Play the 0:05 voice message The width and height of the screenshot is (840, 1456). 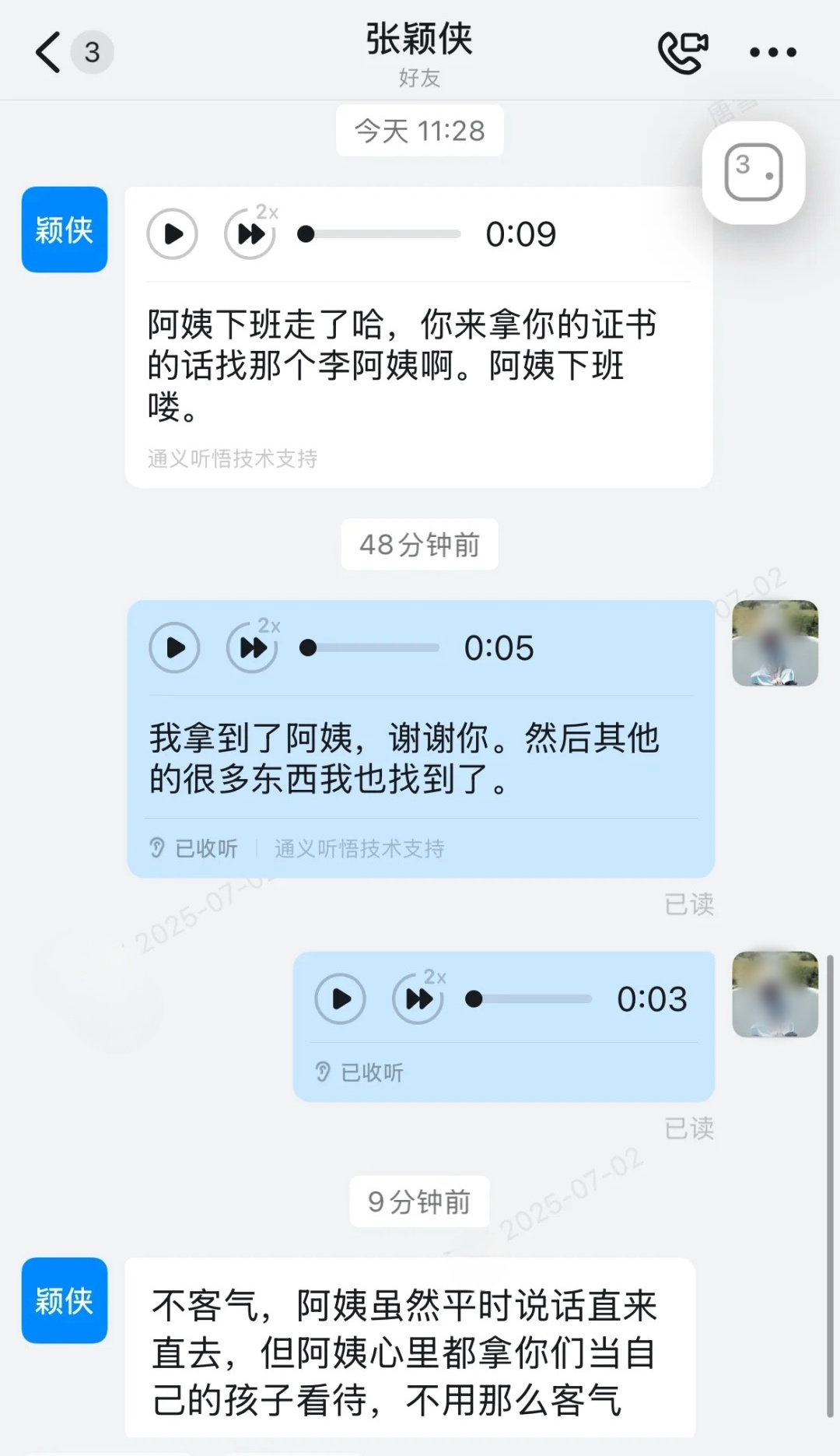click(175, 647)
